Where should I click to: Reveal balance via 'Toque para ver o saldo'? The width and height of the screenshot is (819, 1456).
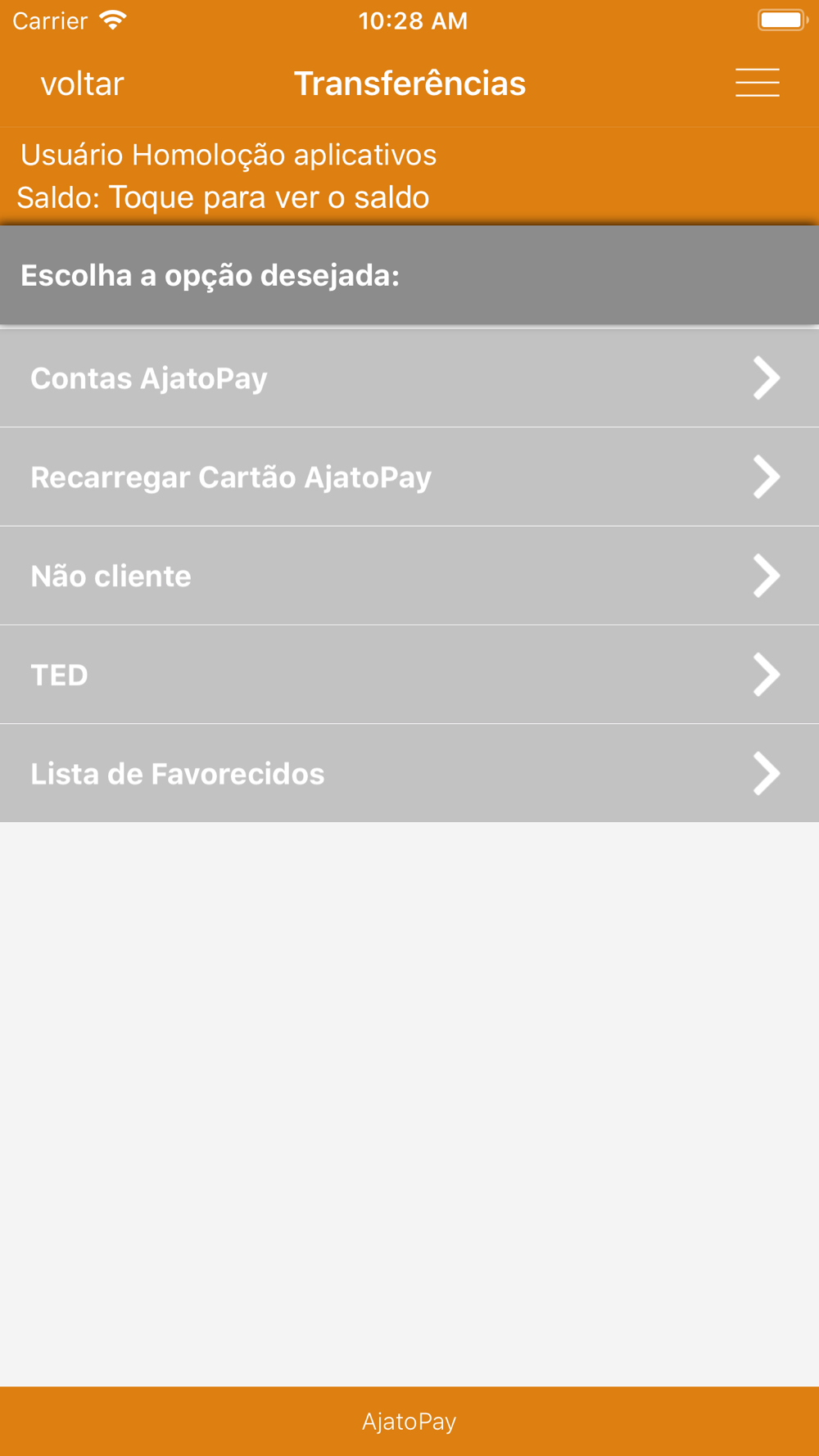[x=269, y=197]
